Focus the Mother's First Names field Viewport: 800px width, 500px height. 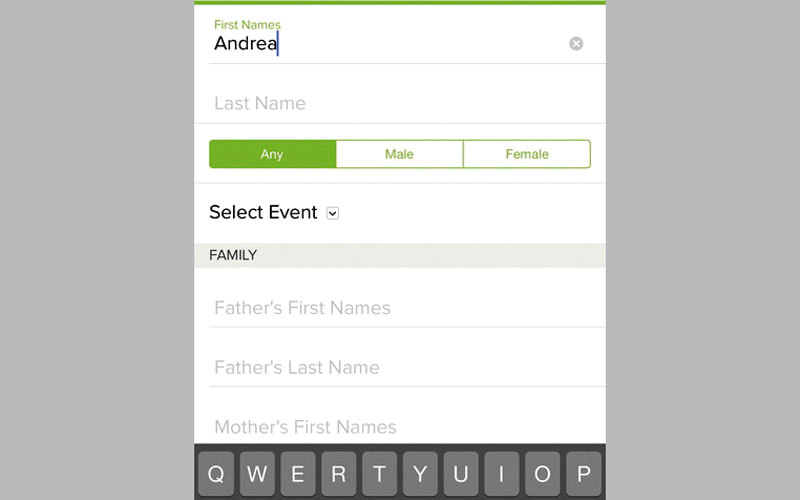point(400,427)
